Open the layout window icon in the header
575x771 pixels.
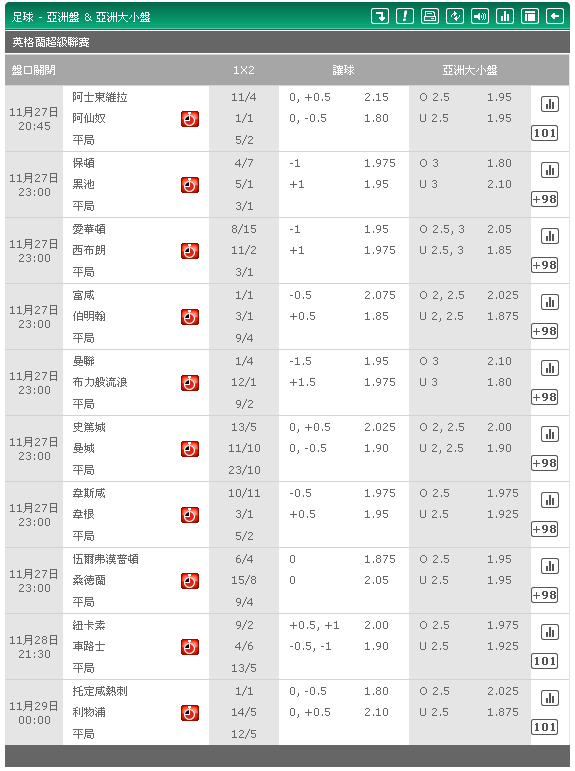530,16
